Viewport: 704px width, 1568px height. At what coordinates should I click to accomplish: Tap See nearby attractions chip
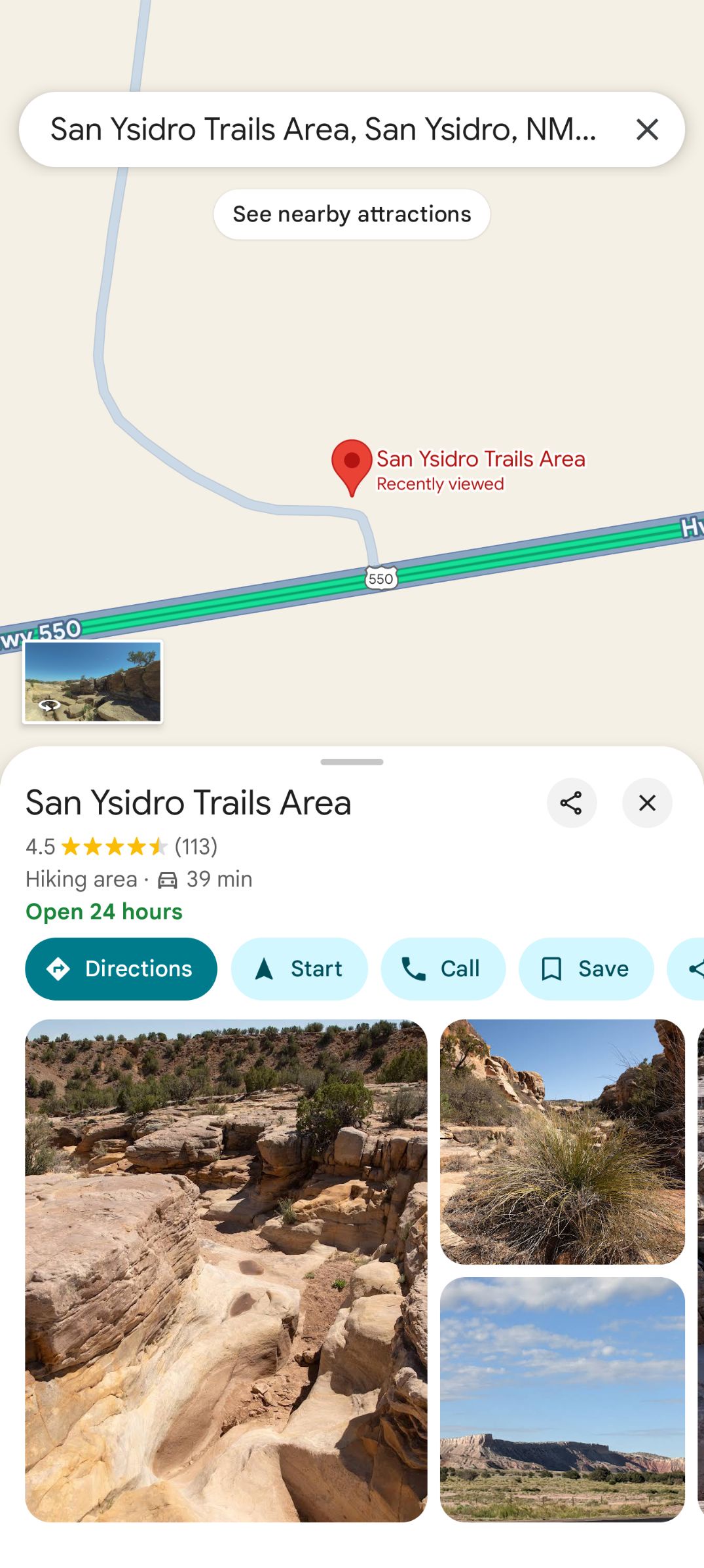tap(352, 214)
